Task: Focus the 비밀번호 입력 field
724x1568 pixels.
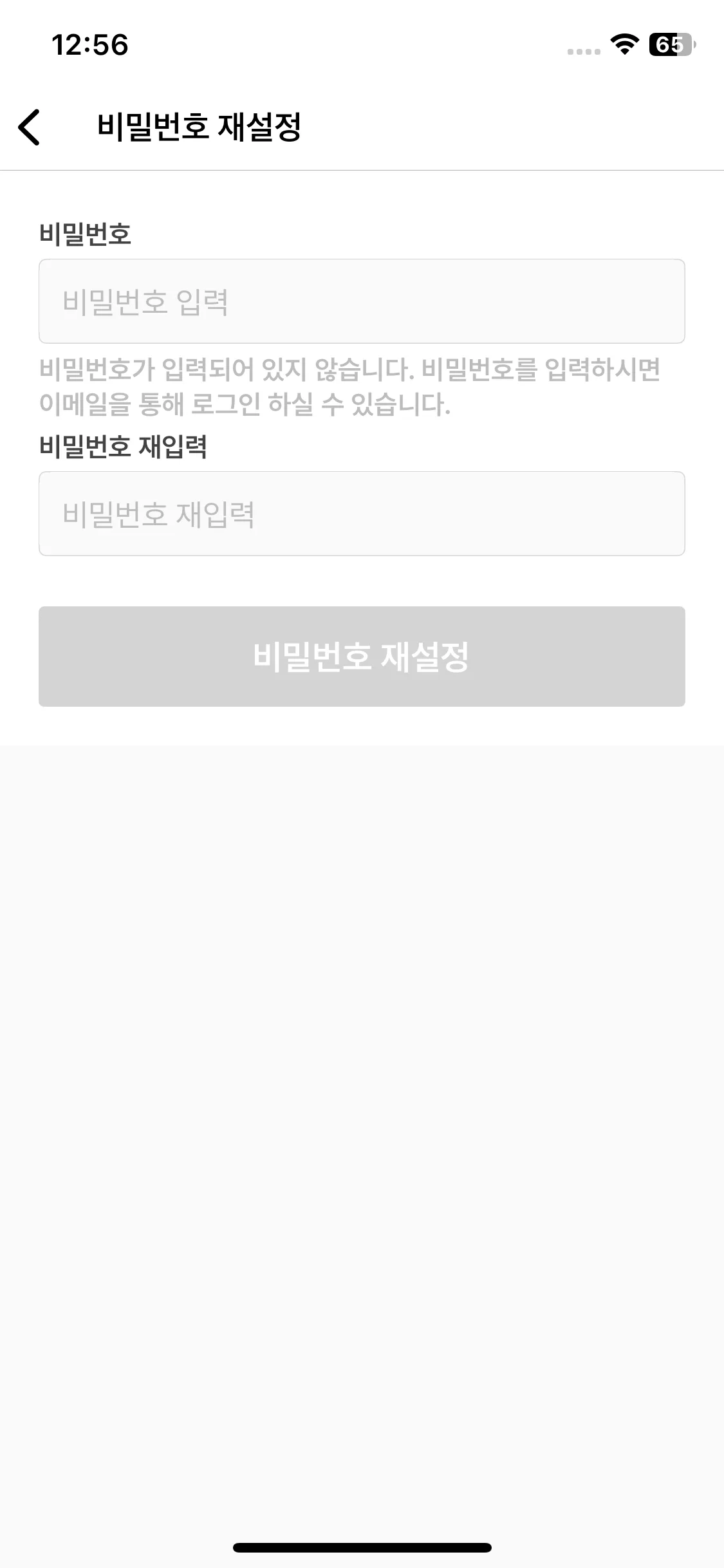Action: click(362, 301)
